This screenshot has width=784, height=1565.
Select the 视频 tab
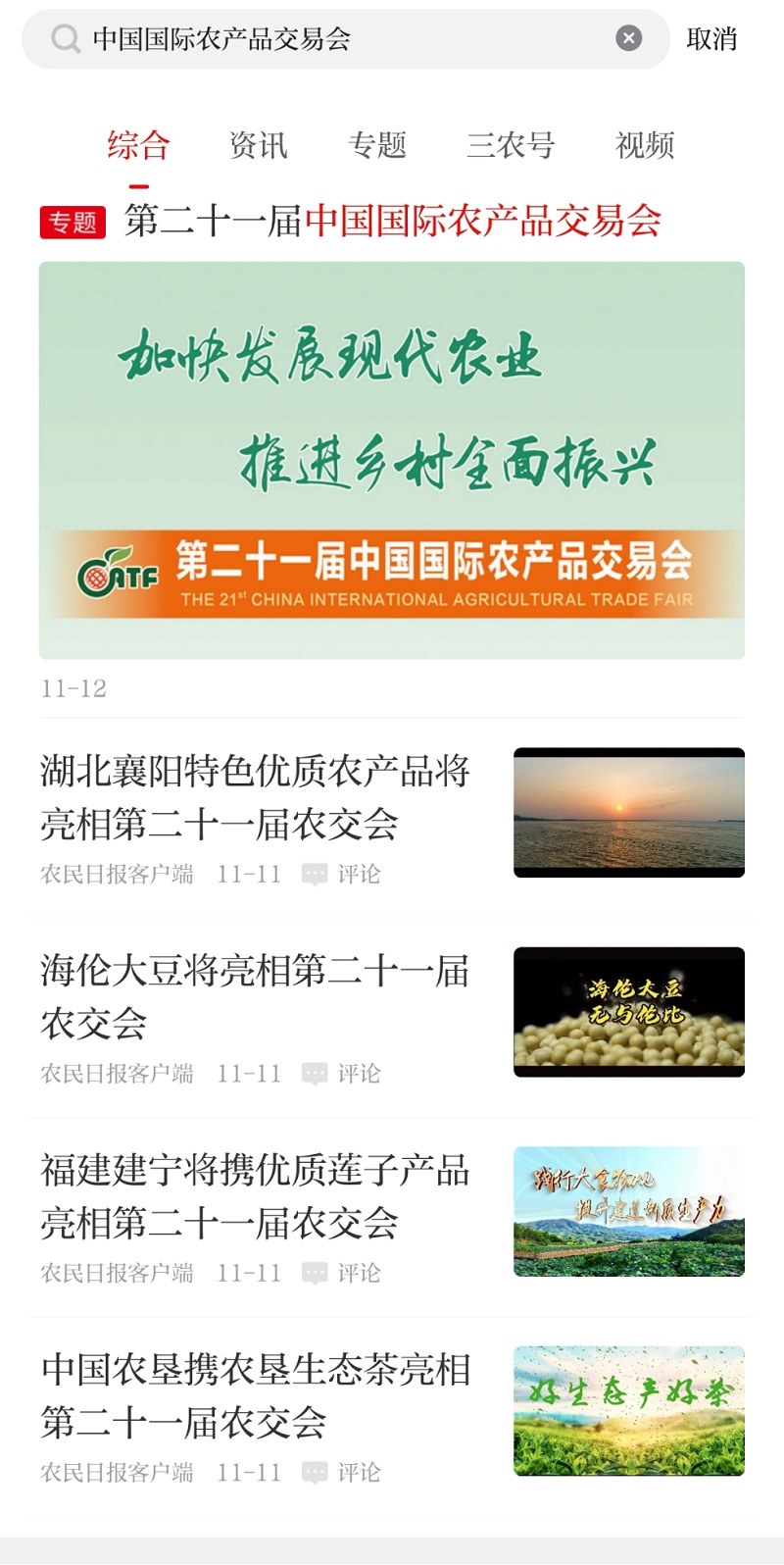pyautogui.click(x=645, y=145)
